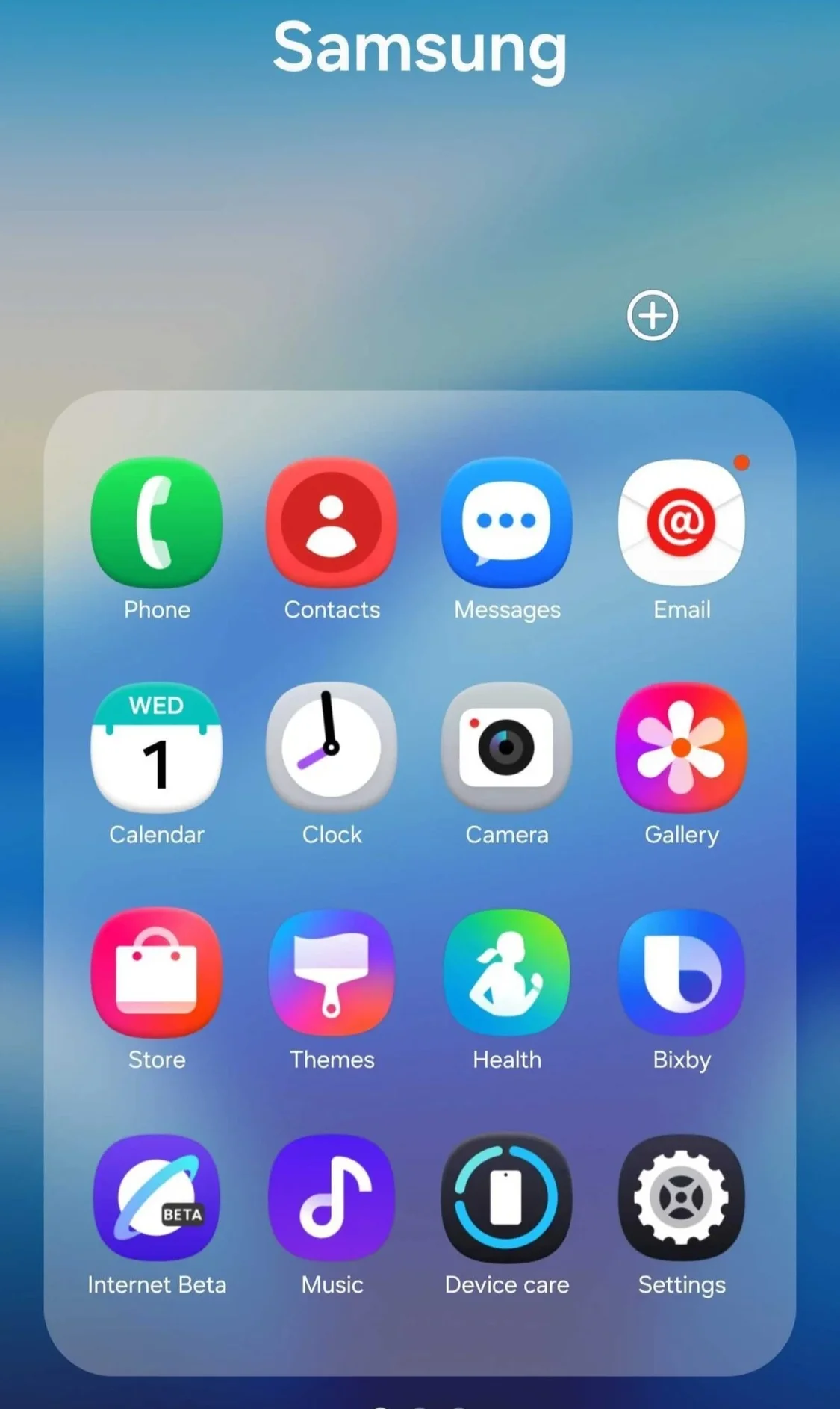Viewport: 840px width, 1409px height.
Task: Launch Bixby
Action: tap(681, 972)
